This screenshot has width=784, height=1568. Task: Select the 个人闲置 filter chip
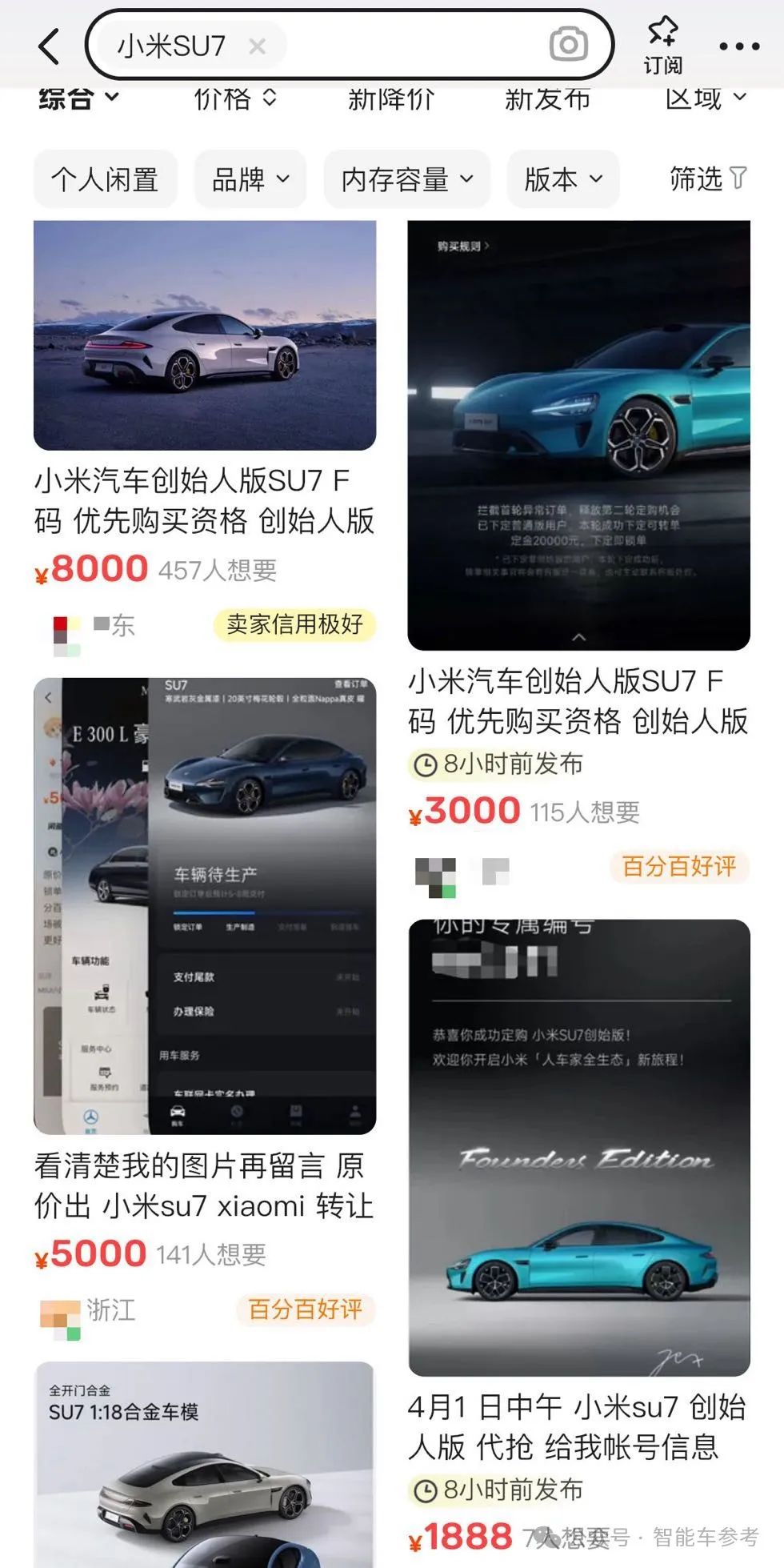point(105,179)
